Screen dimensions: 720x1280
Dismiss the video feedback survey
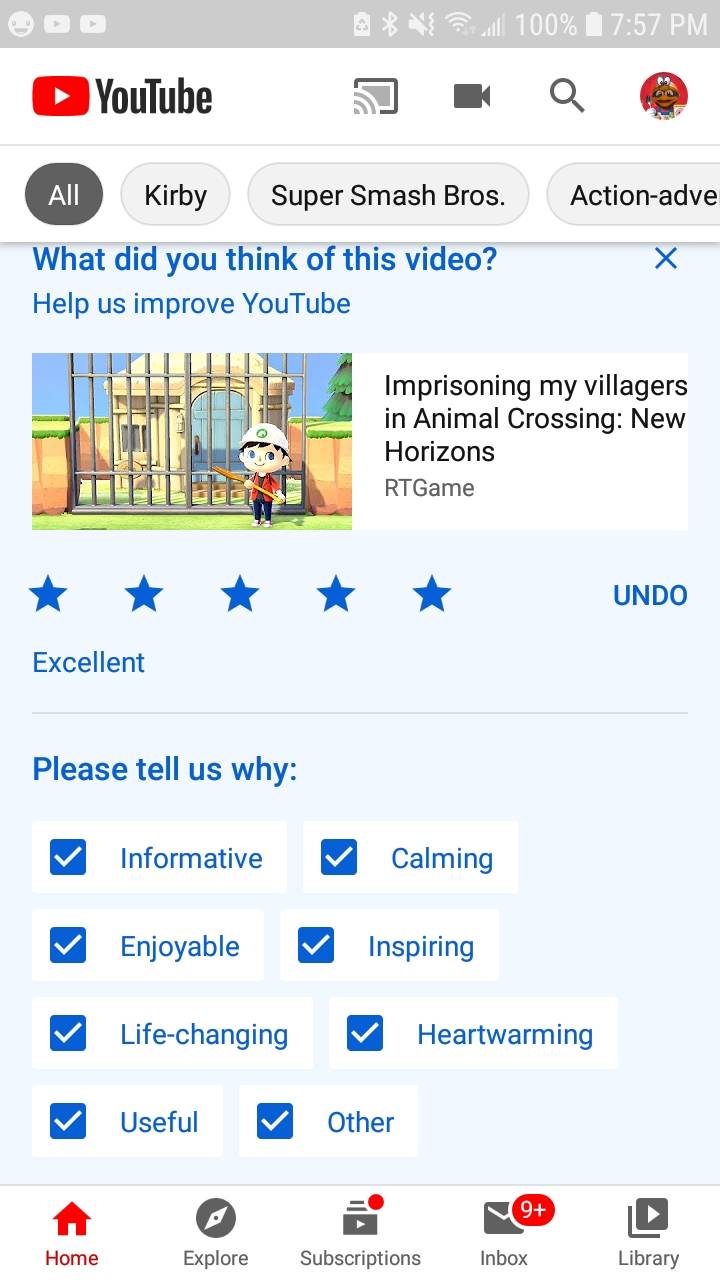(665, 259)
